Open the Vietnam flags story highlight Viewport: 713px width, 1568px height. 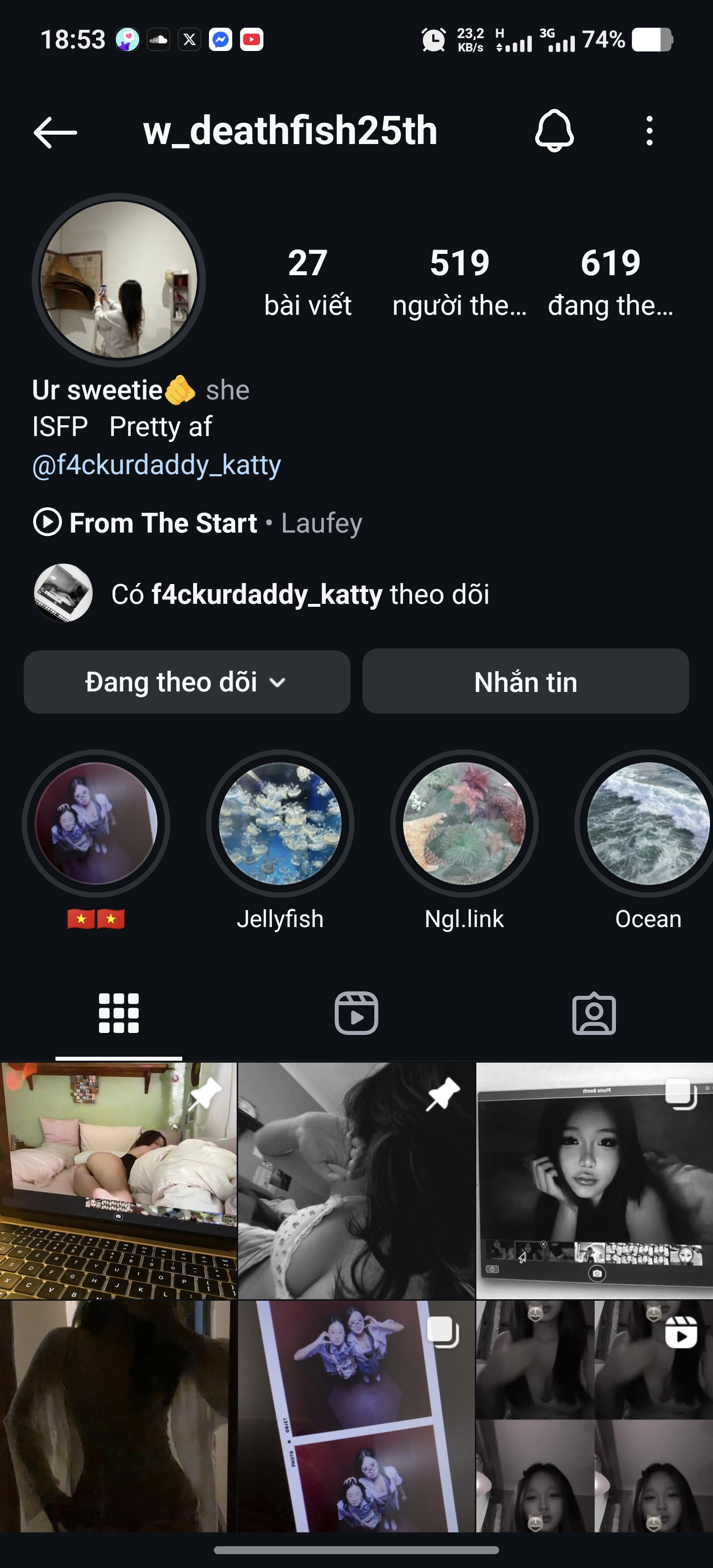[x=96, y=824]
